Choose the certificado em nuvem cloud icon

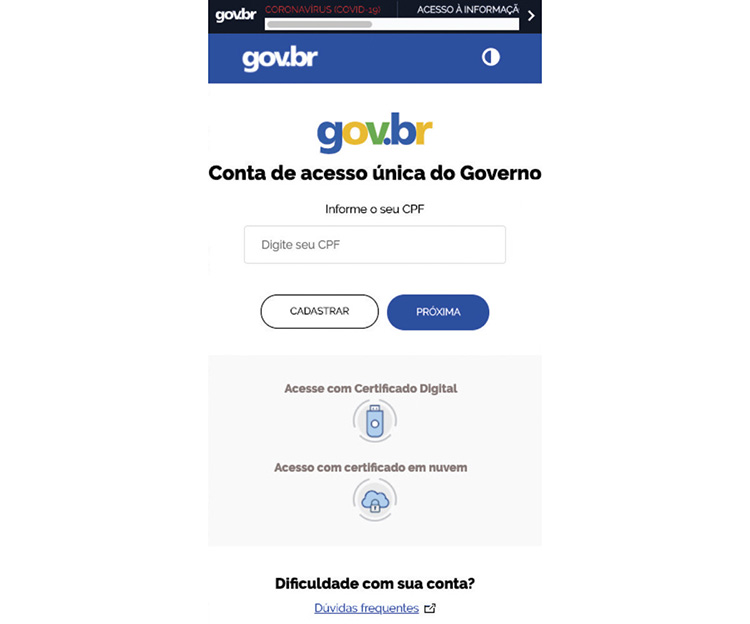(375, 499)
